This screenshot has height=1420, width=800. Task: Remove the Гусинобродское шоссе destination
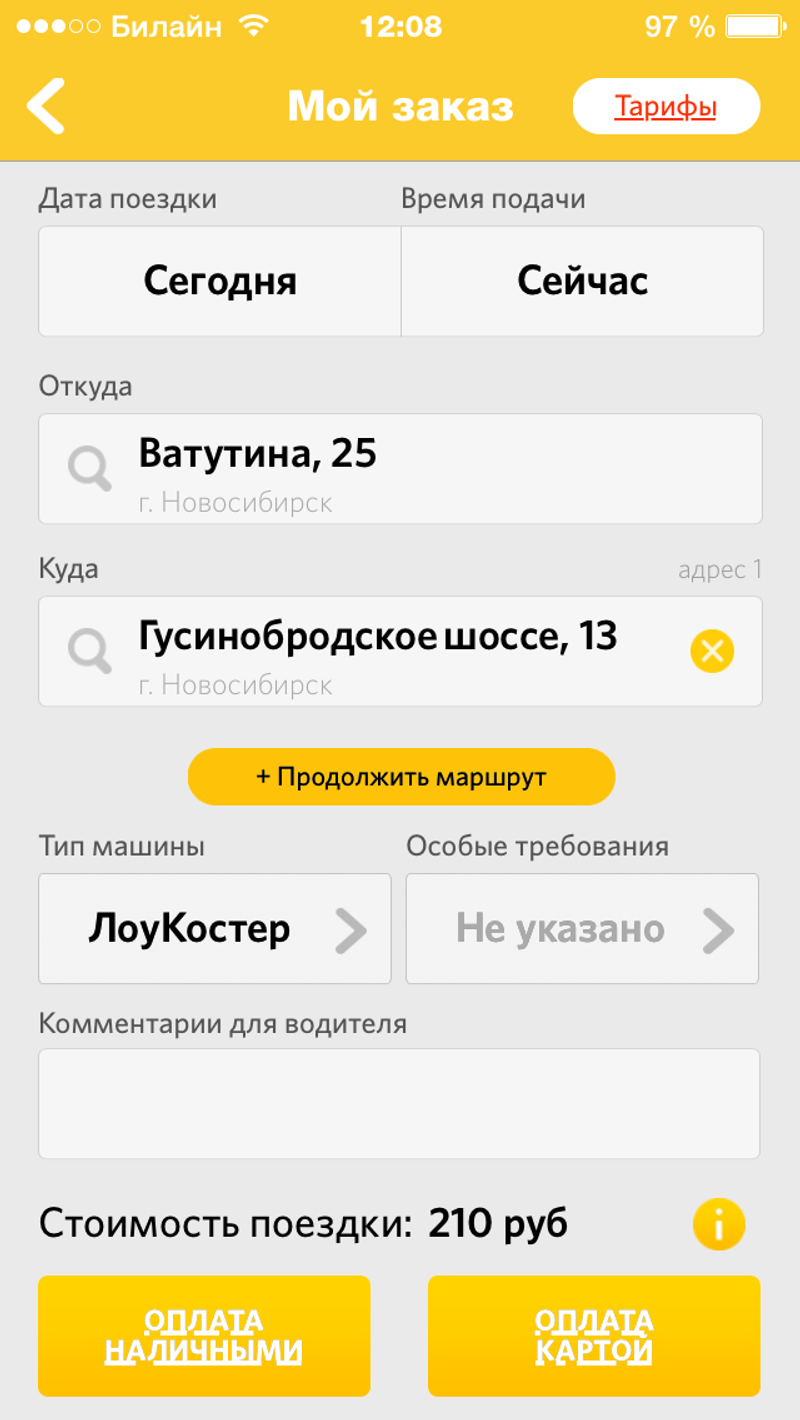[x=712, y=652]
